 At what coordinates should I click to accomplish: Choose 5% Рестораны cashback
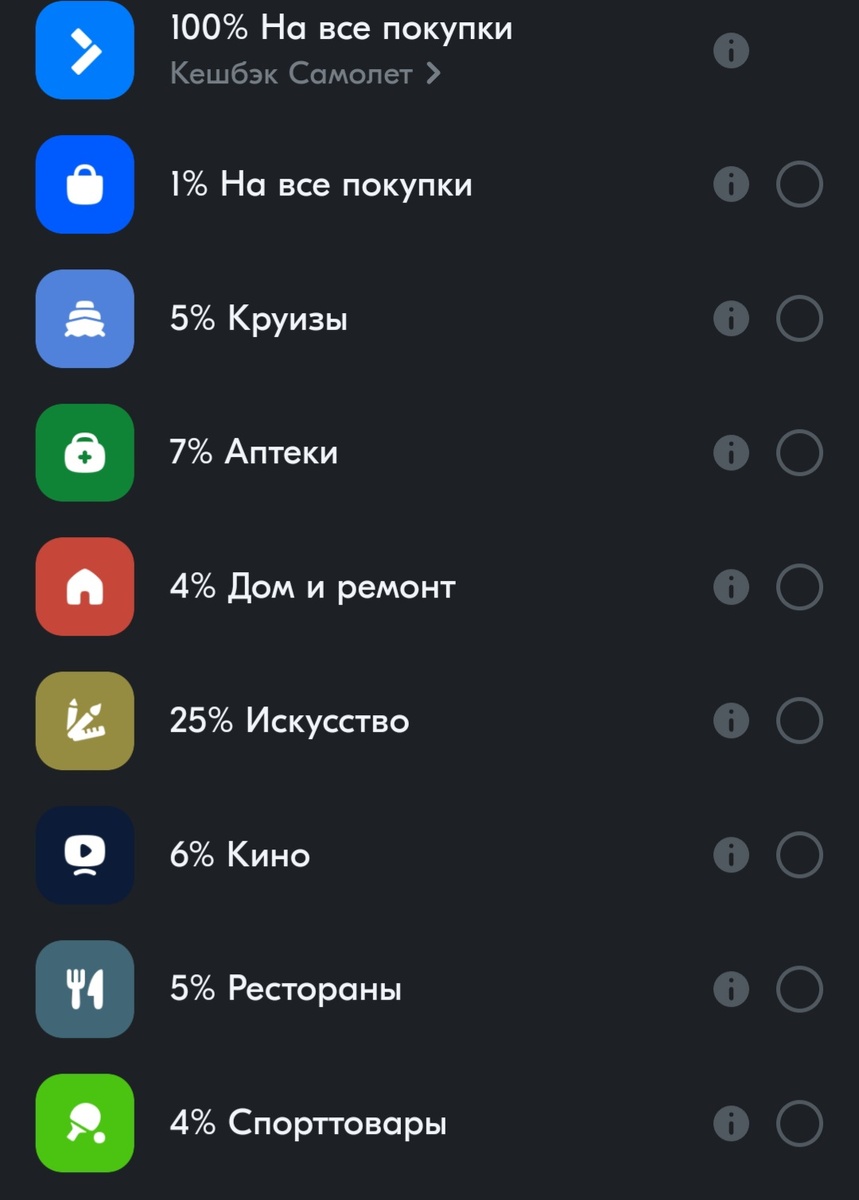tap(799, 988)
